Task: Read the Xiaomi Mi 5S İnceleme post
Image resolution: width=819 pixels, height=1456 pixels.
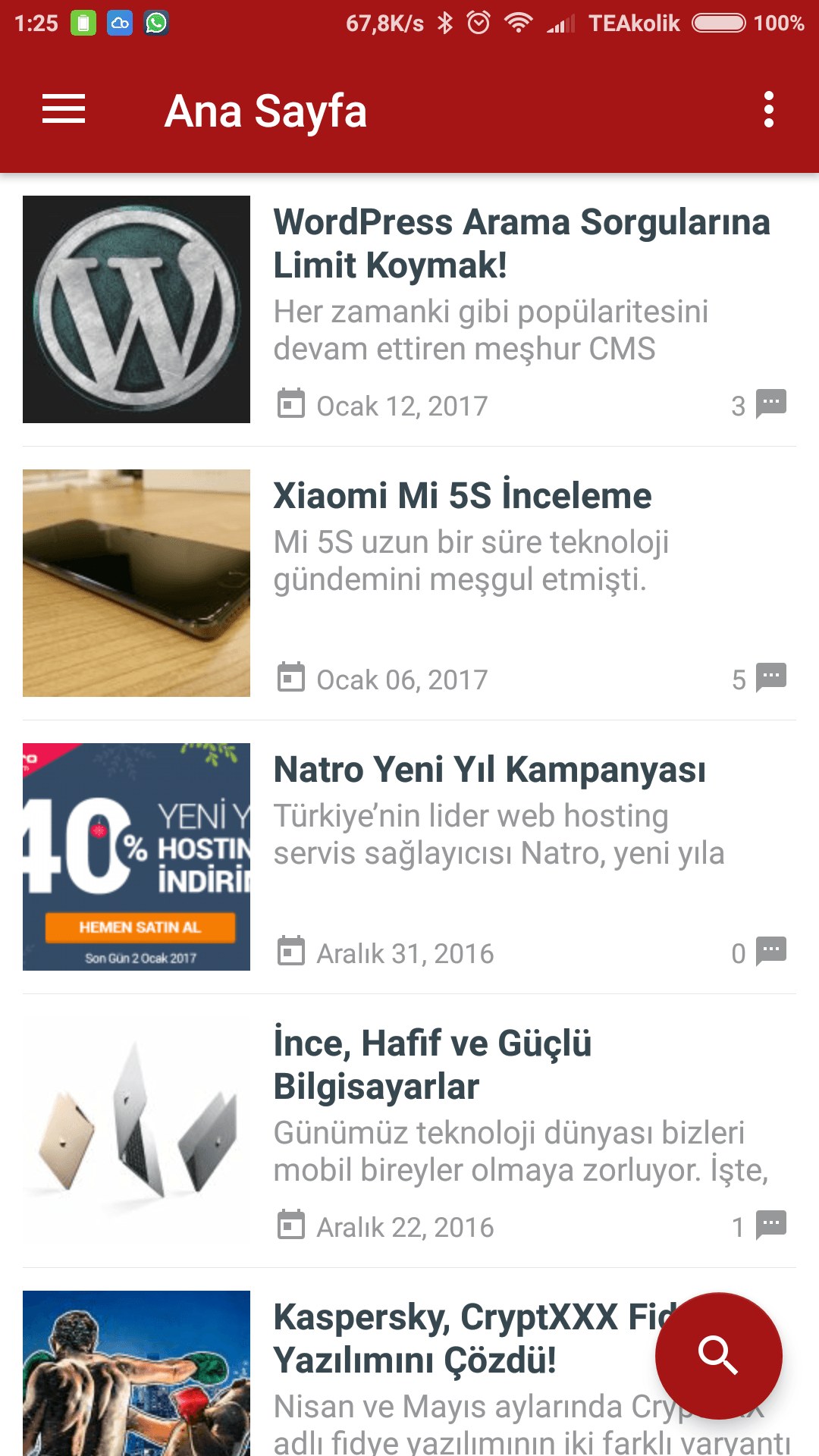Action: click(462, 496)
